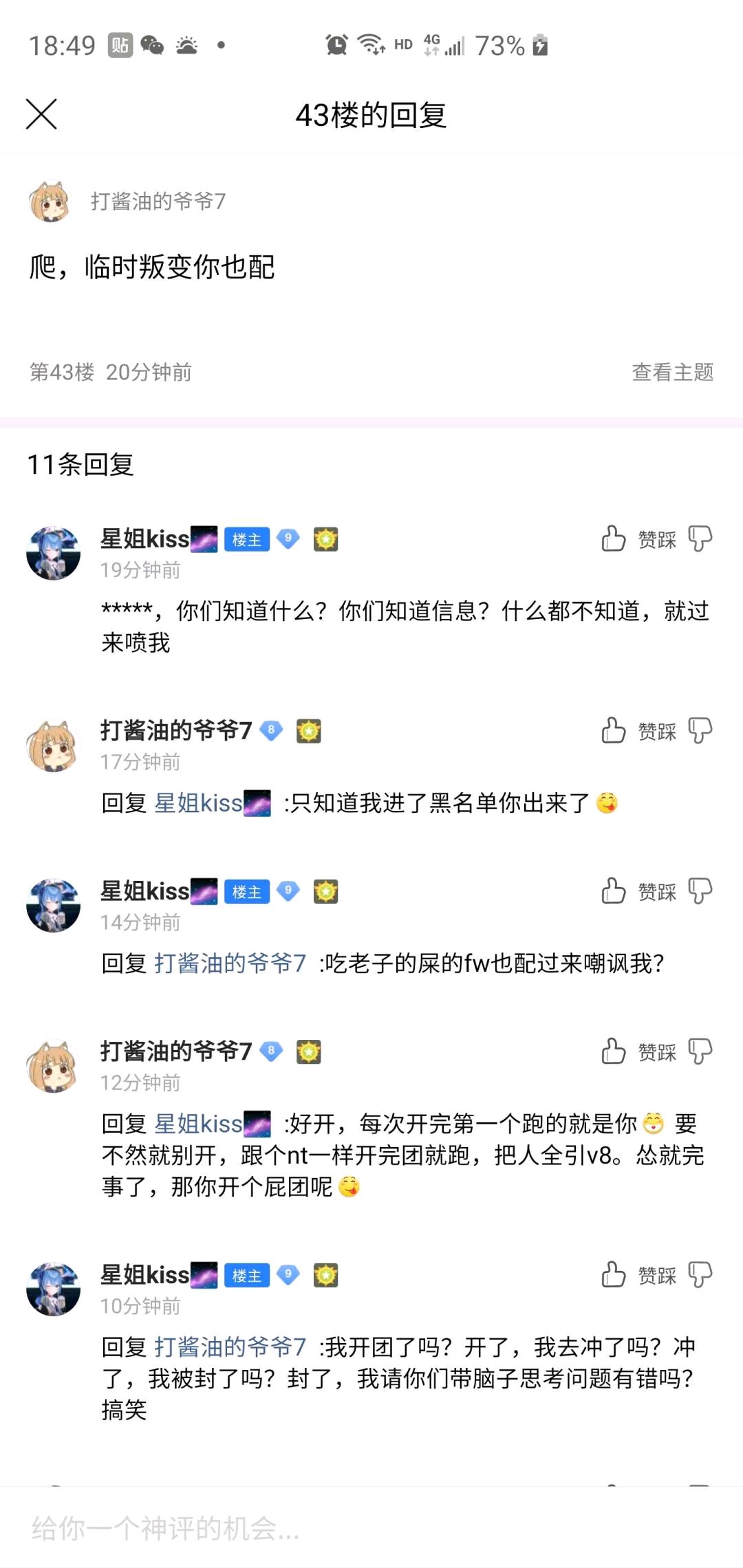Like 星姐kiss's reply from 14分钟前
The height and width of the screenshot is (1568, 743).
tap(614, 891)
